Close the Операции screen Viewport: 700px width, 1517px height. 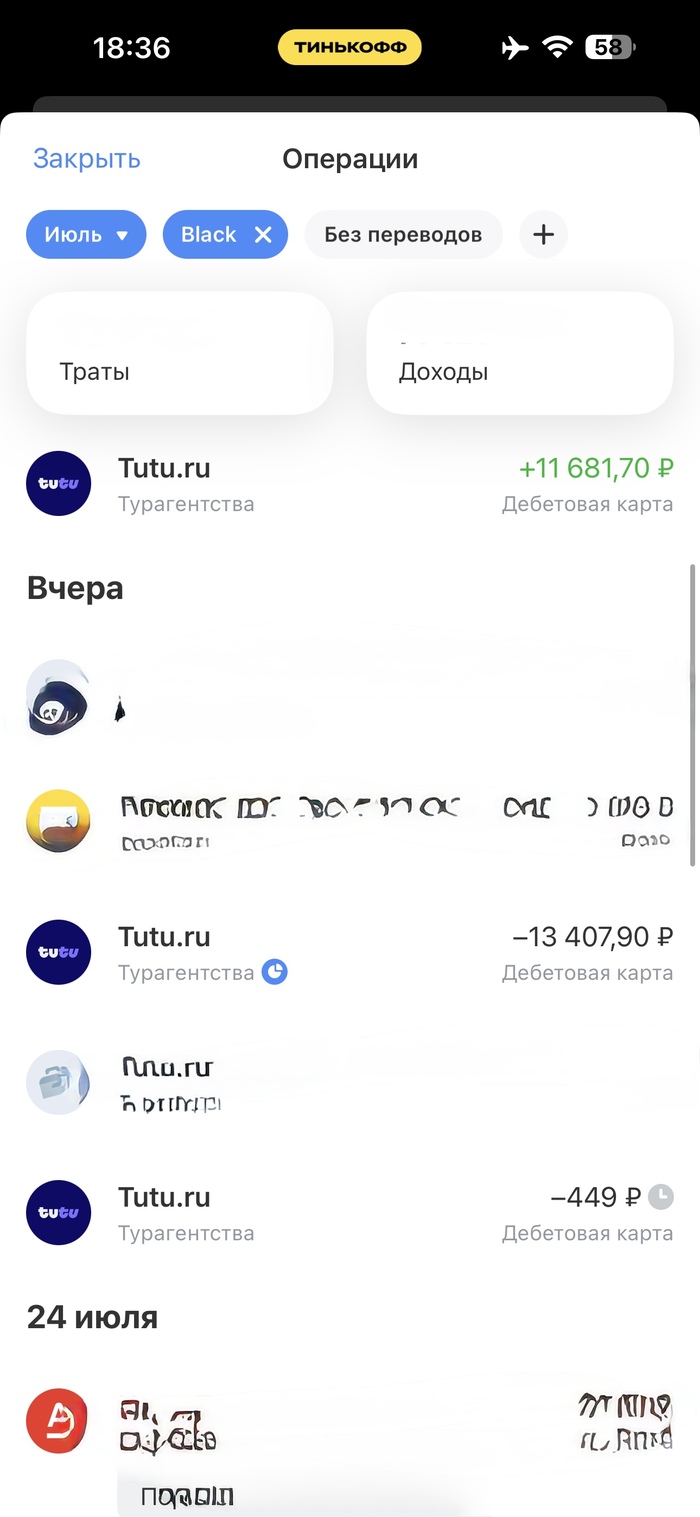pos(86,159)
